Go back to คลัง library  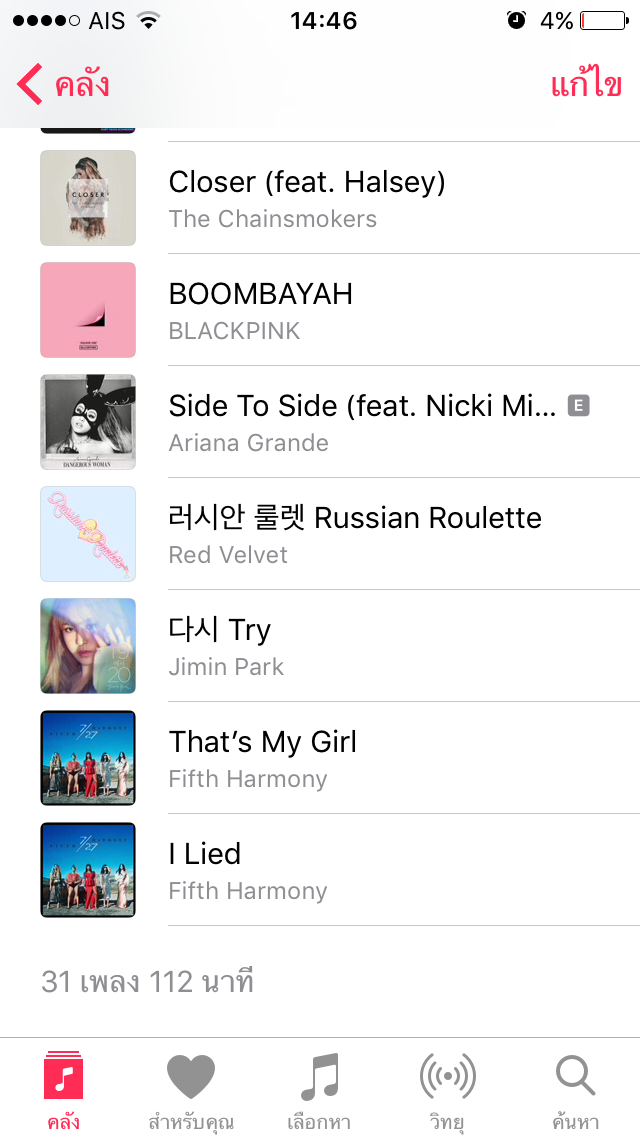63,85
